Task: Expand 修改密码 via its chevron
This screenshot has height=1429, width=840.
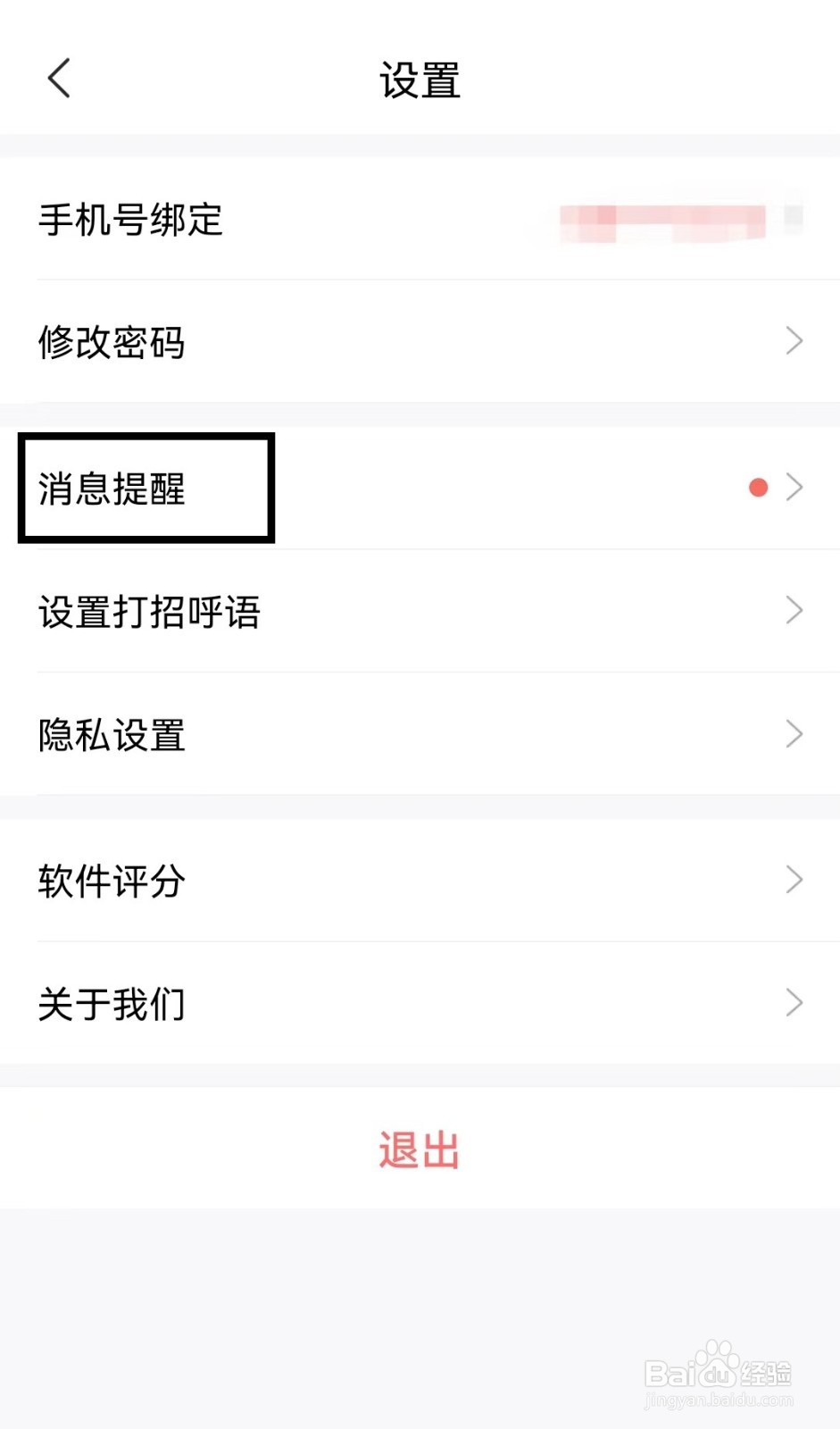Action: click(x=794, y=340)
